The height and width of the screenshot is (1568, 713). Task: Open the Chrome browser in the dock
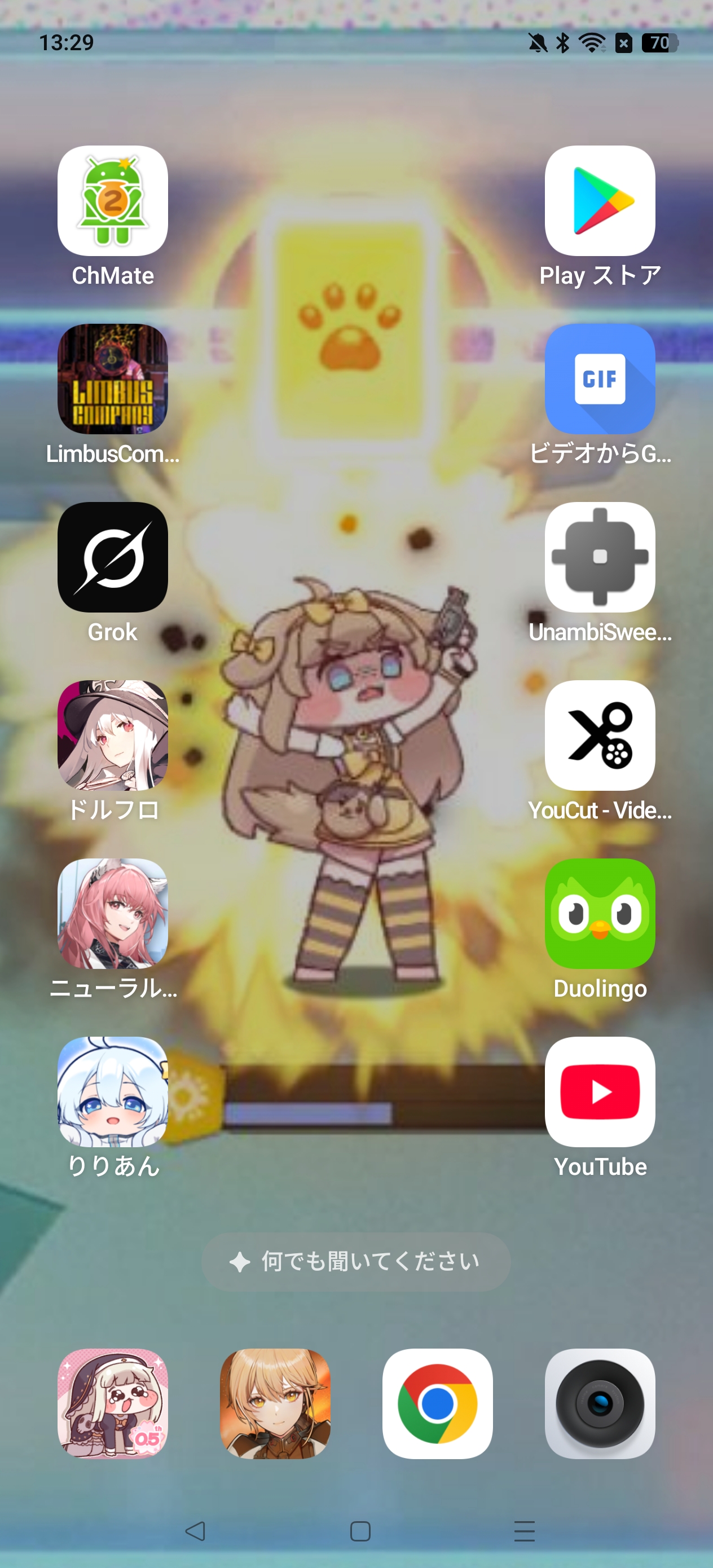[x=437, y=1403]
